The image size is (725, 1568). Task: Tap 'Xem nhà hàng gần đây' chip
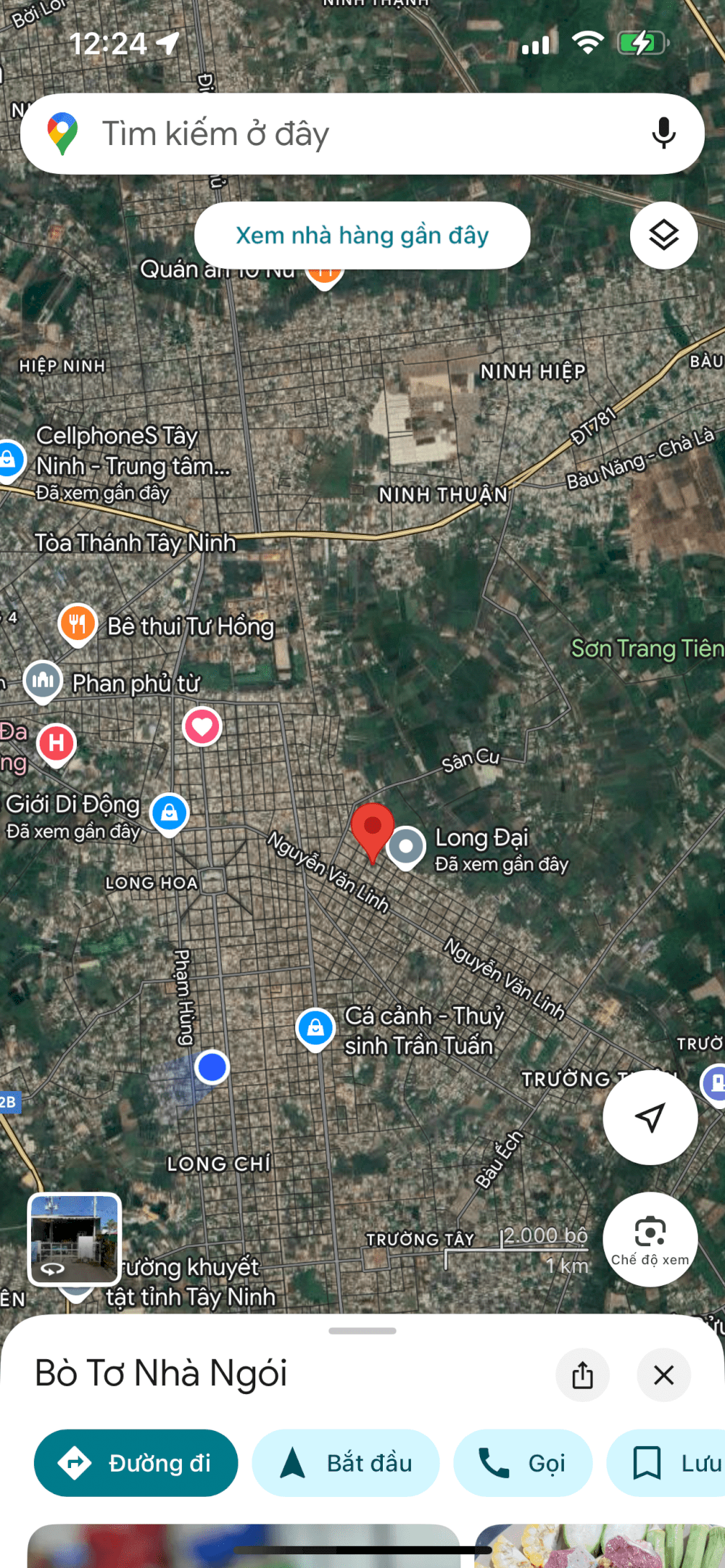pyautogui.click(x=362, y=235)
